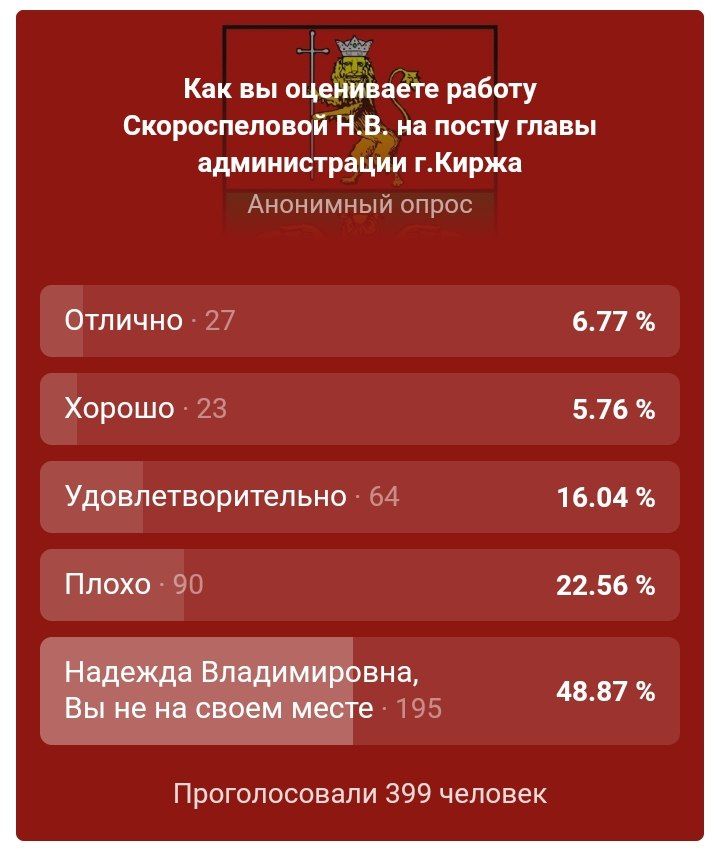Select the «Отлично» poll option
This screenshot has width=720, height=854.
tap(359, 321)
